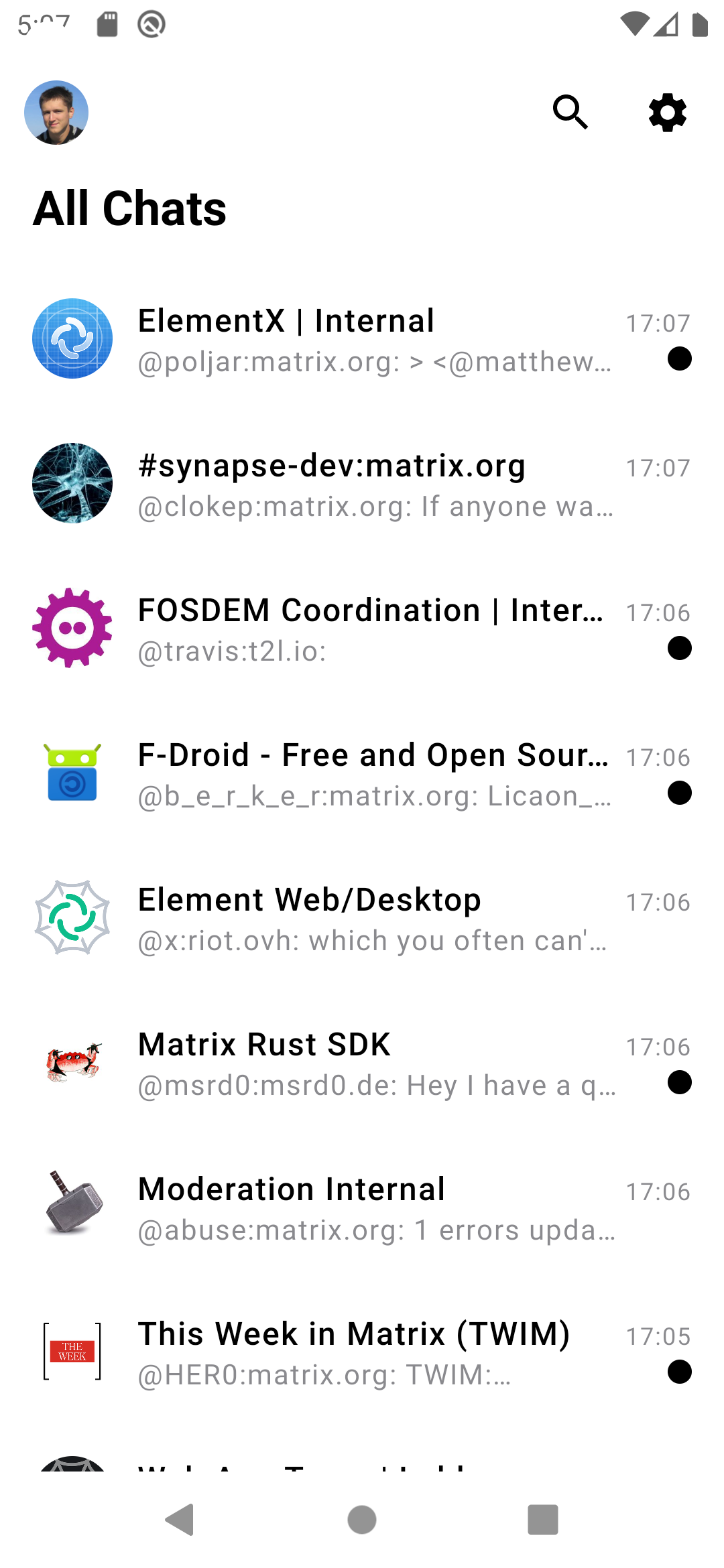Open the settings gear
Screen dimensions: 724x1568
point(668,113)
